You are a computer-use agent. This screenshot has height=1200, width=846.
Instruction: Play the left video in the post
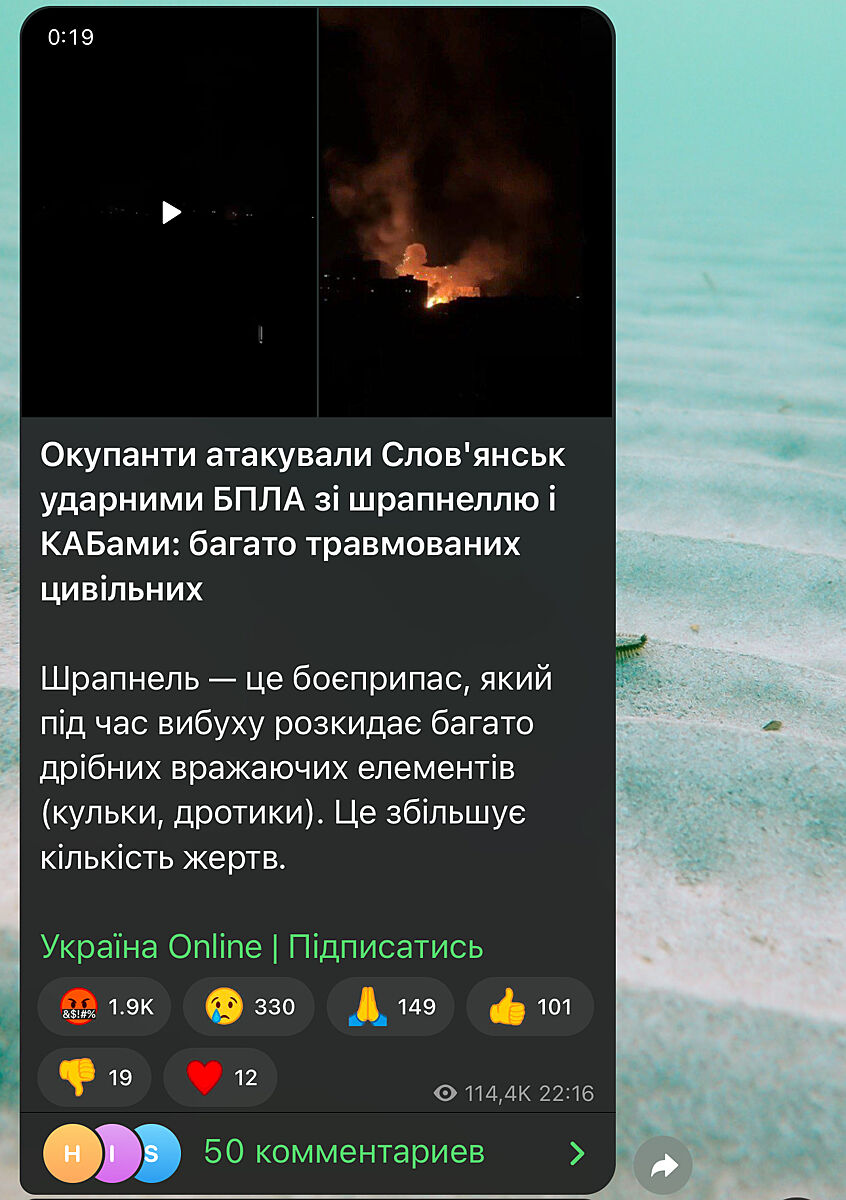click(171, 212)
